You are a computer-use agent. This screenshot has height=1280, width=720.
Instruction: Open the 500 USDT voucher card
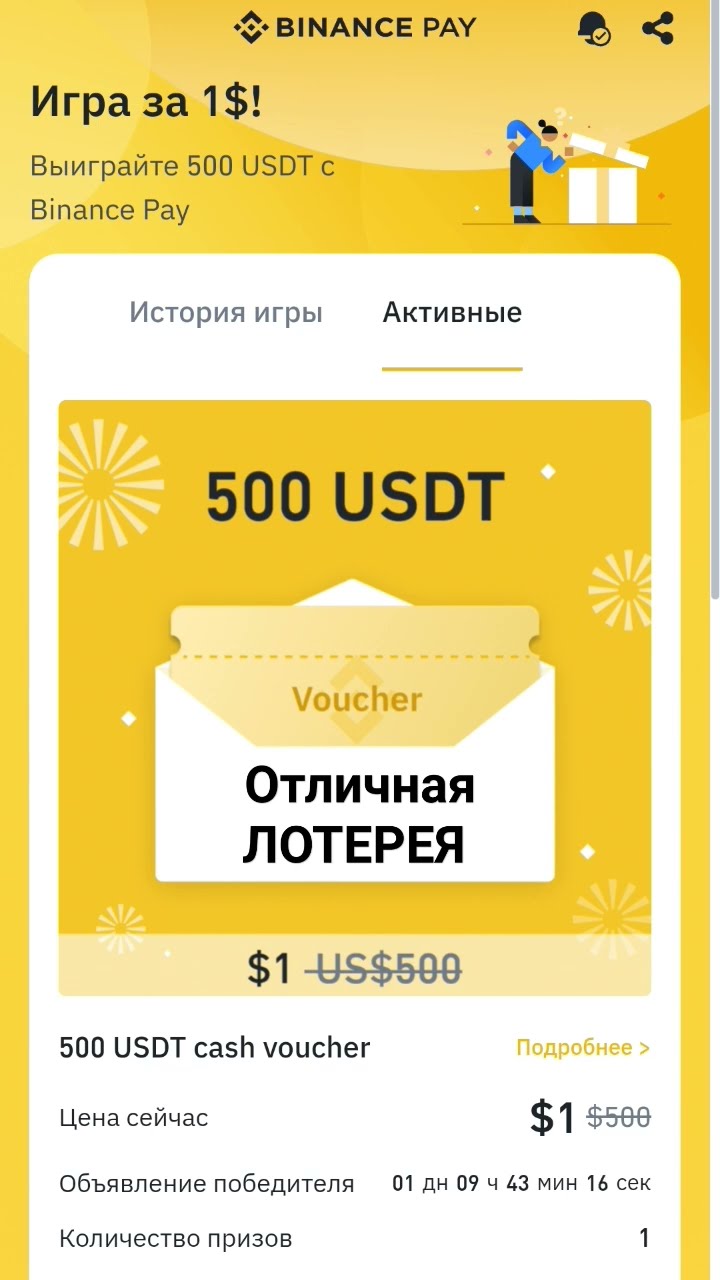(x=355, y=698)
